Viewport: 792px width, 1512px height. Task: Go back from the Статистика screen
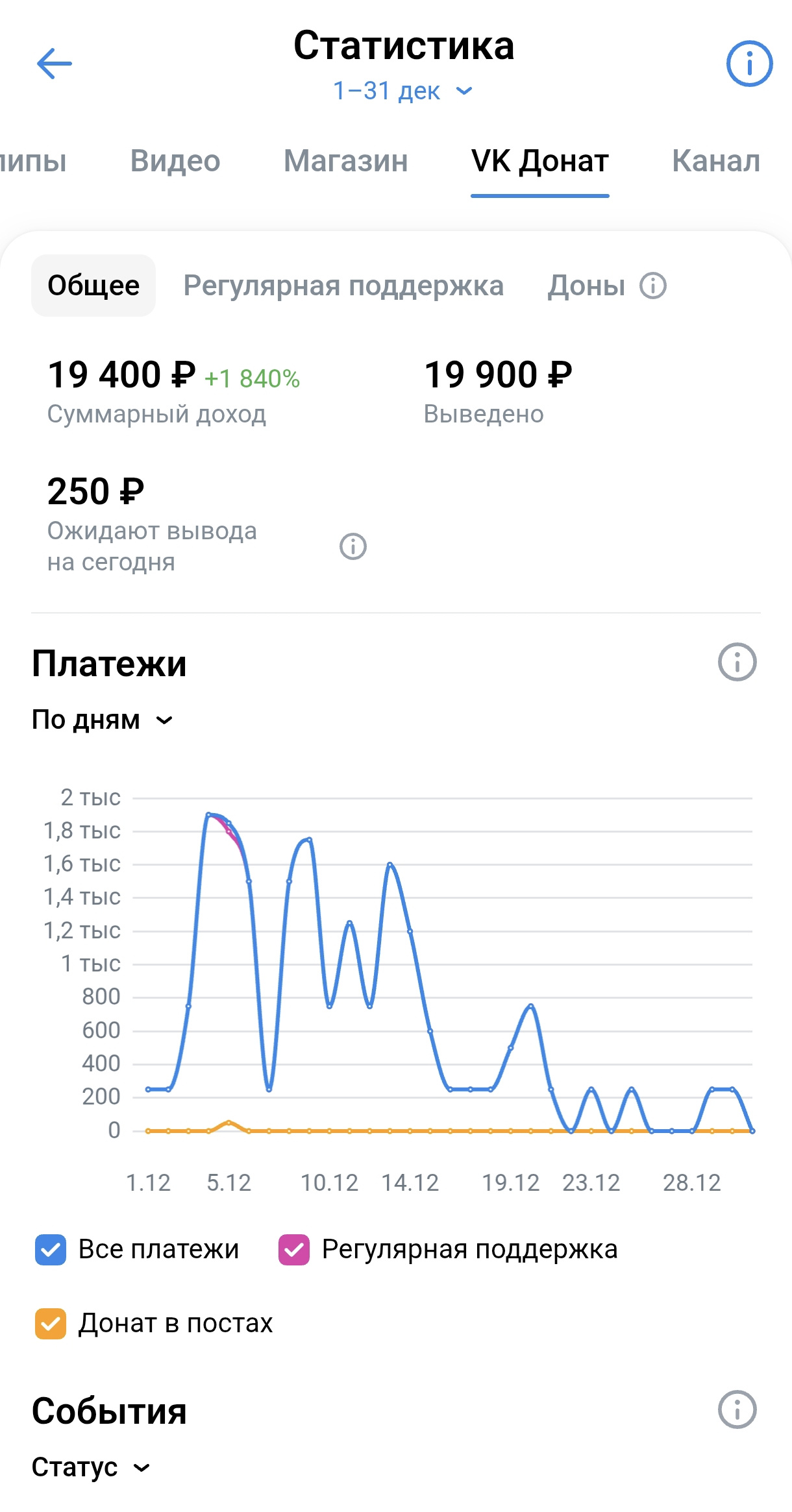[55, 64]
